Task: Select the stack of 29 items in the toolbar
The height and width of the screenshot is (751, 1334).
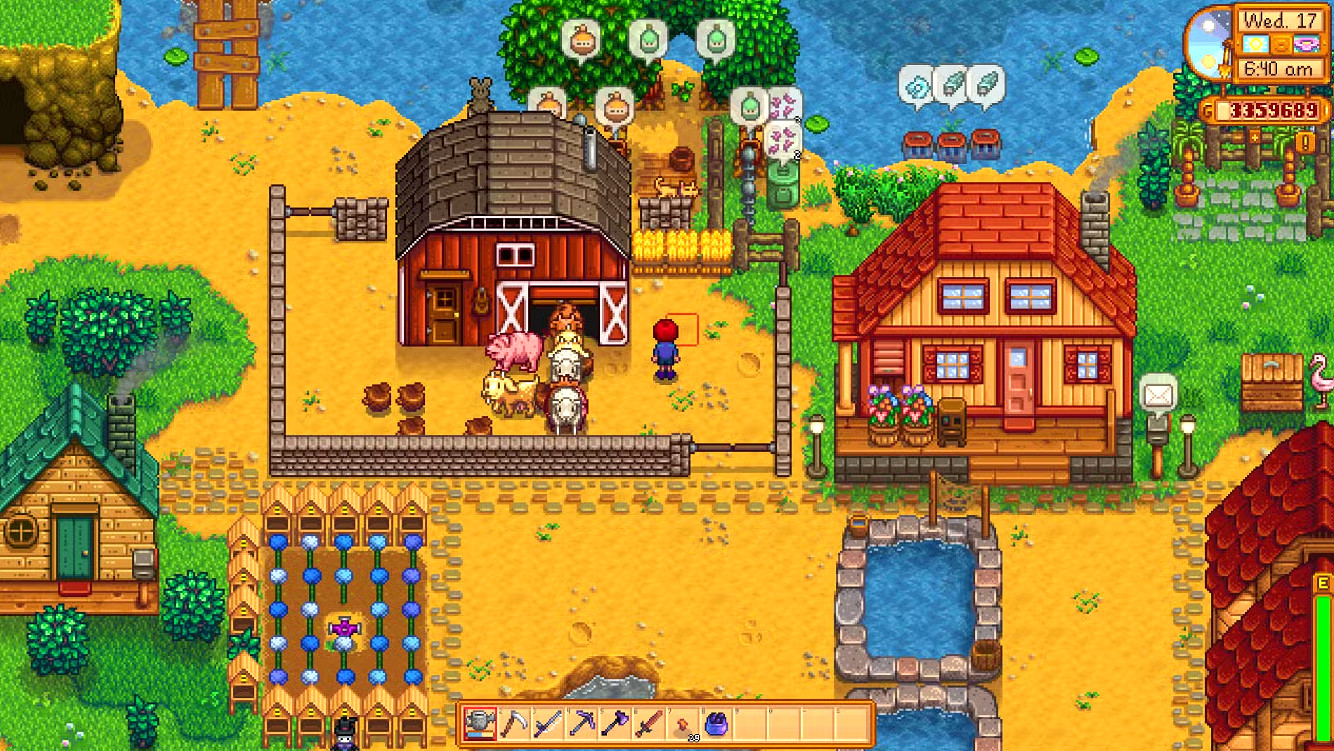Action: tap(684, 724)
